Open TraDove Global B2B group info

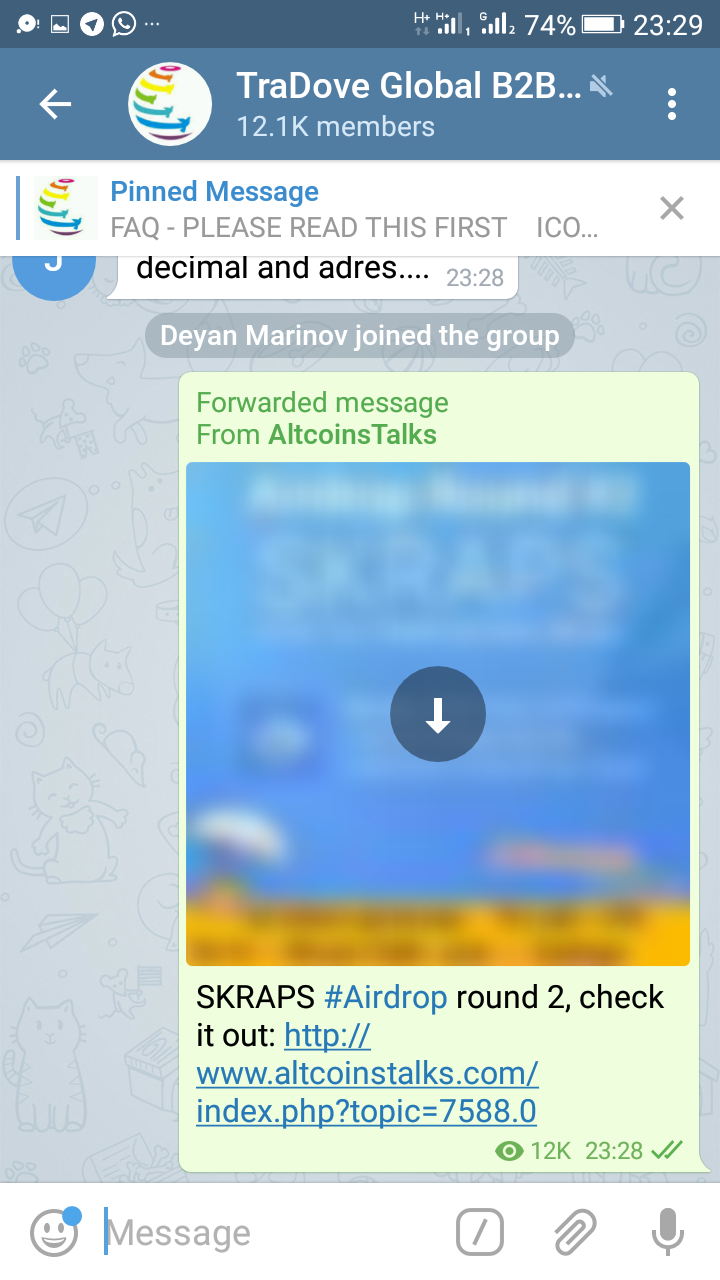click(408, 104)
